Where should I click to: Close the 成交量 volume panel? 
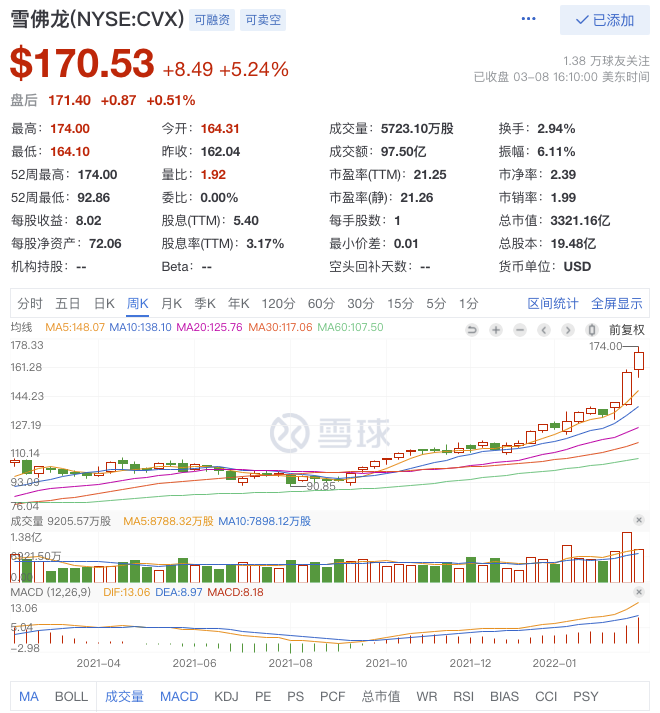pos(639,520)
